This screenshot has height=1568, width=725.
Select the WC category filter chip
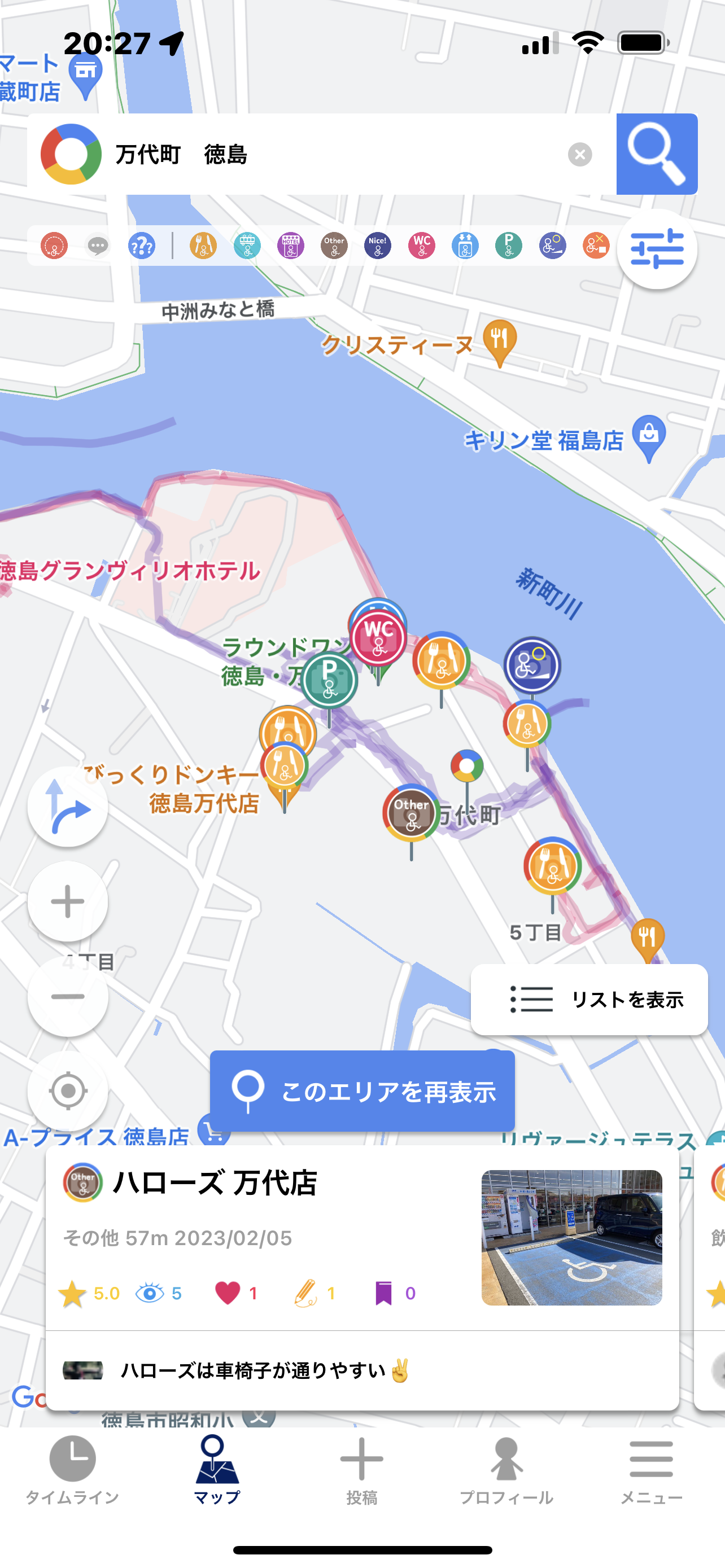421,246
